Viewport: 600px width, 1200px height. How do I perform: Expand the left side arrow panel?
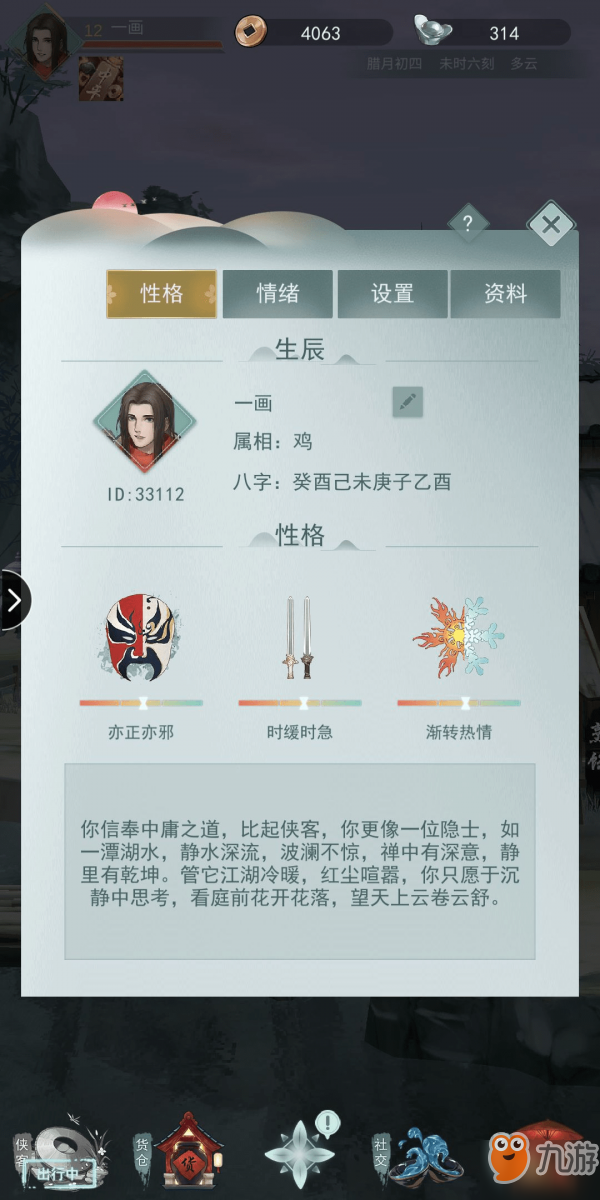pos(14,600)
